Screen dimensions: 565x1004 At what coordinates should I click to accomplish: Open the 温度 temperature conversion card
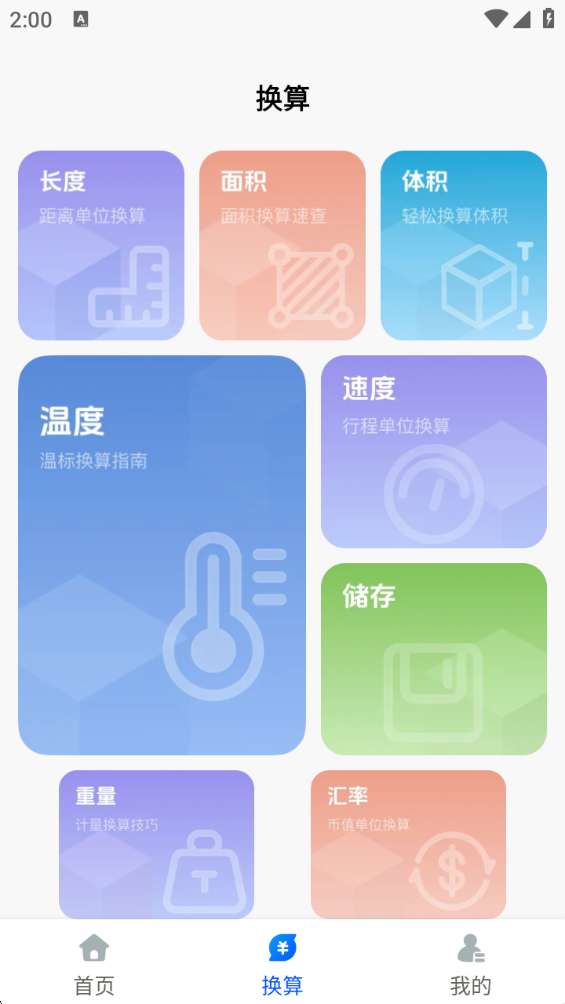click(162, 555)
